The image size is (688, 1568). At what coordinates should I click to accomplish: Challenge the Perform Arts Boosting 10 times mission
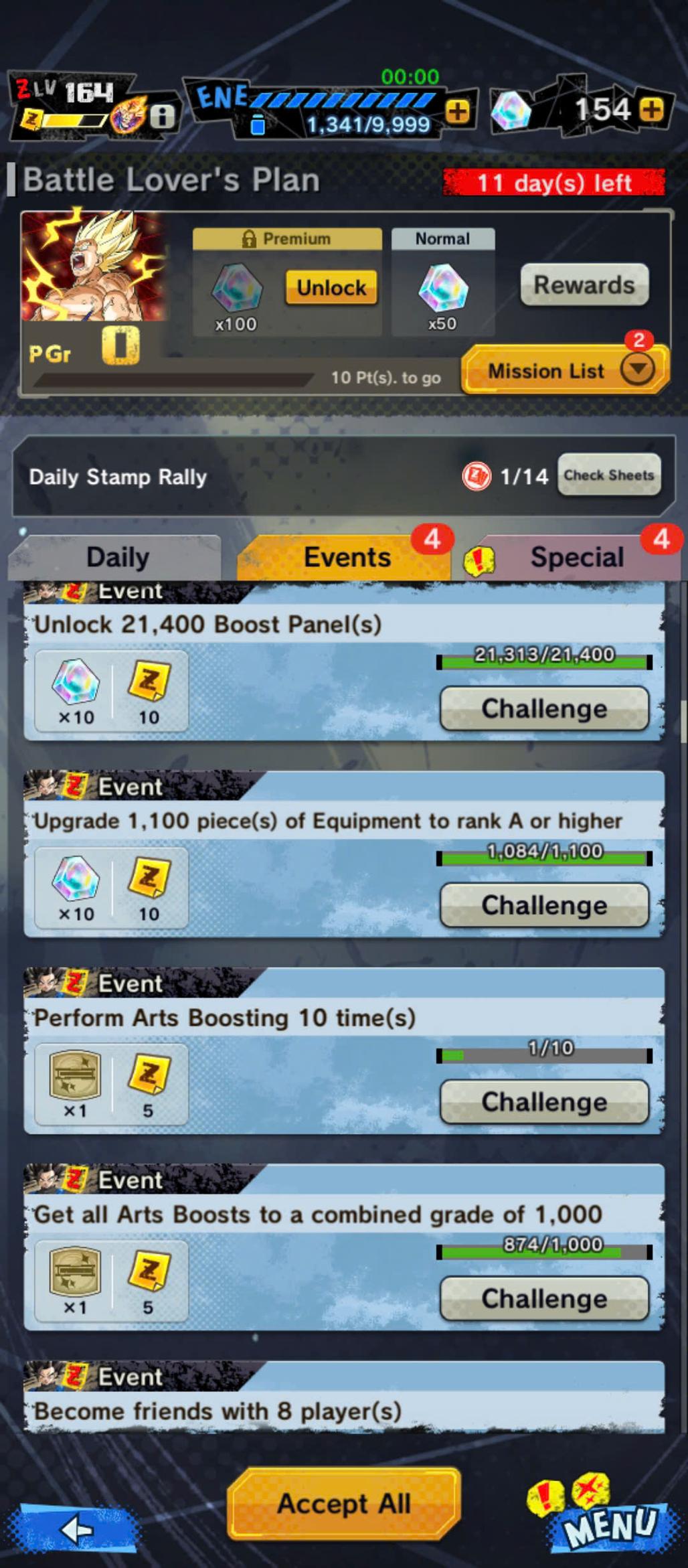coord(544,1102)
